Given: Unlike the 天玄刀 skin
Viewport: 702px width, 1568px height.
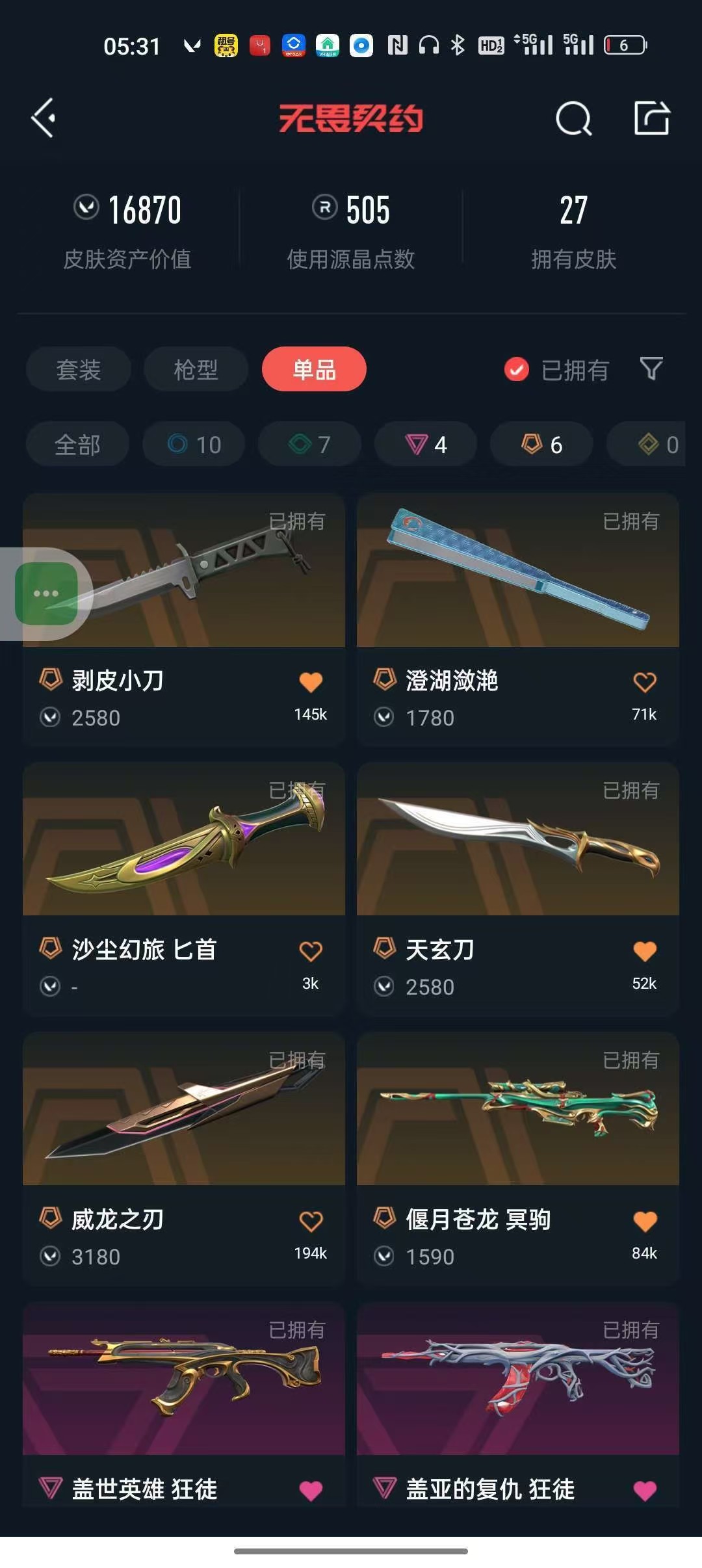Looking at the screenshot, I should click(645, 951).
